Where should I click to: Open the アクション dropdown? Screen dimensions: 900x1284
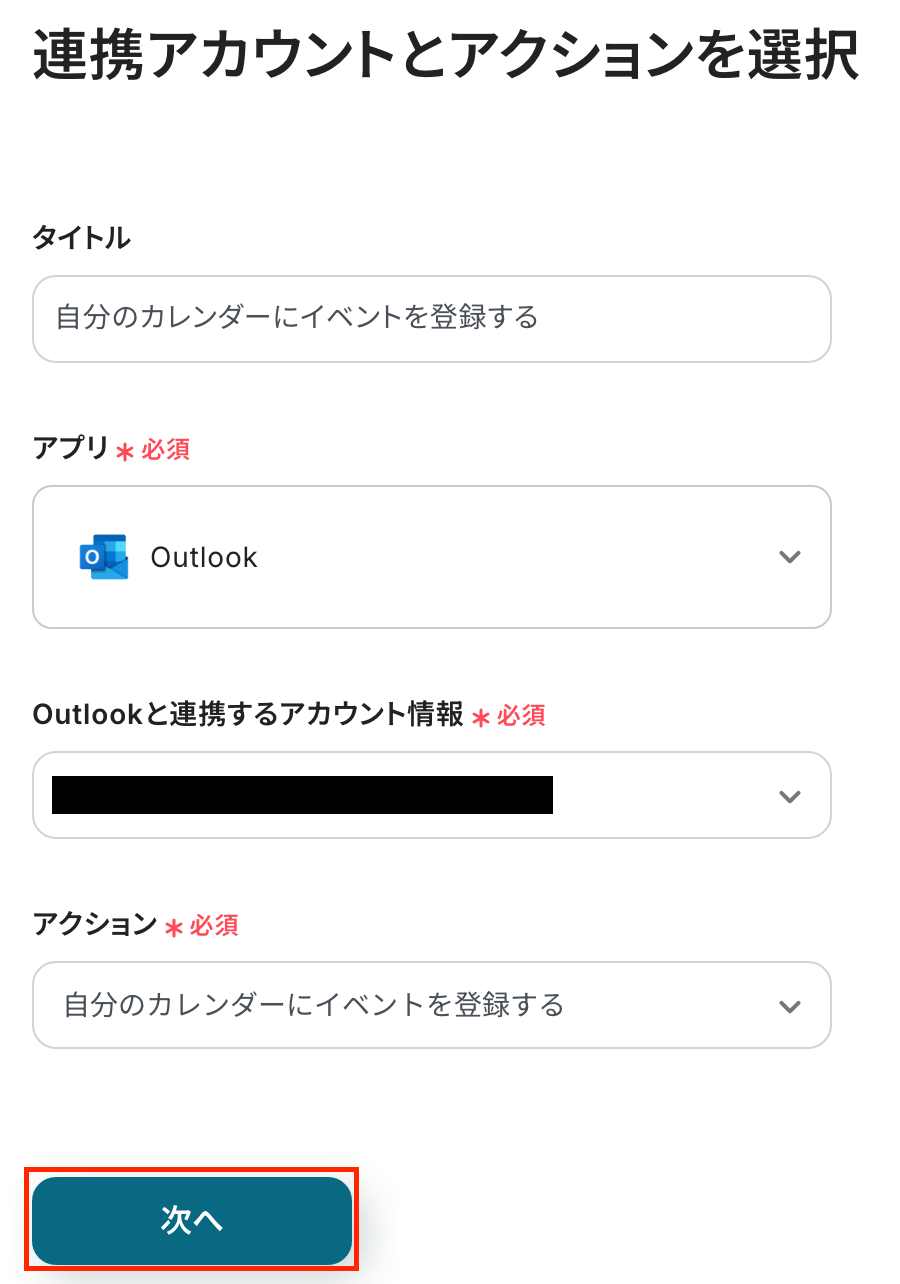pyautogui.click(x=431, y=1005)
